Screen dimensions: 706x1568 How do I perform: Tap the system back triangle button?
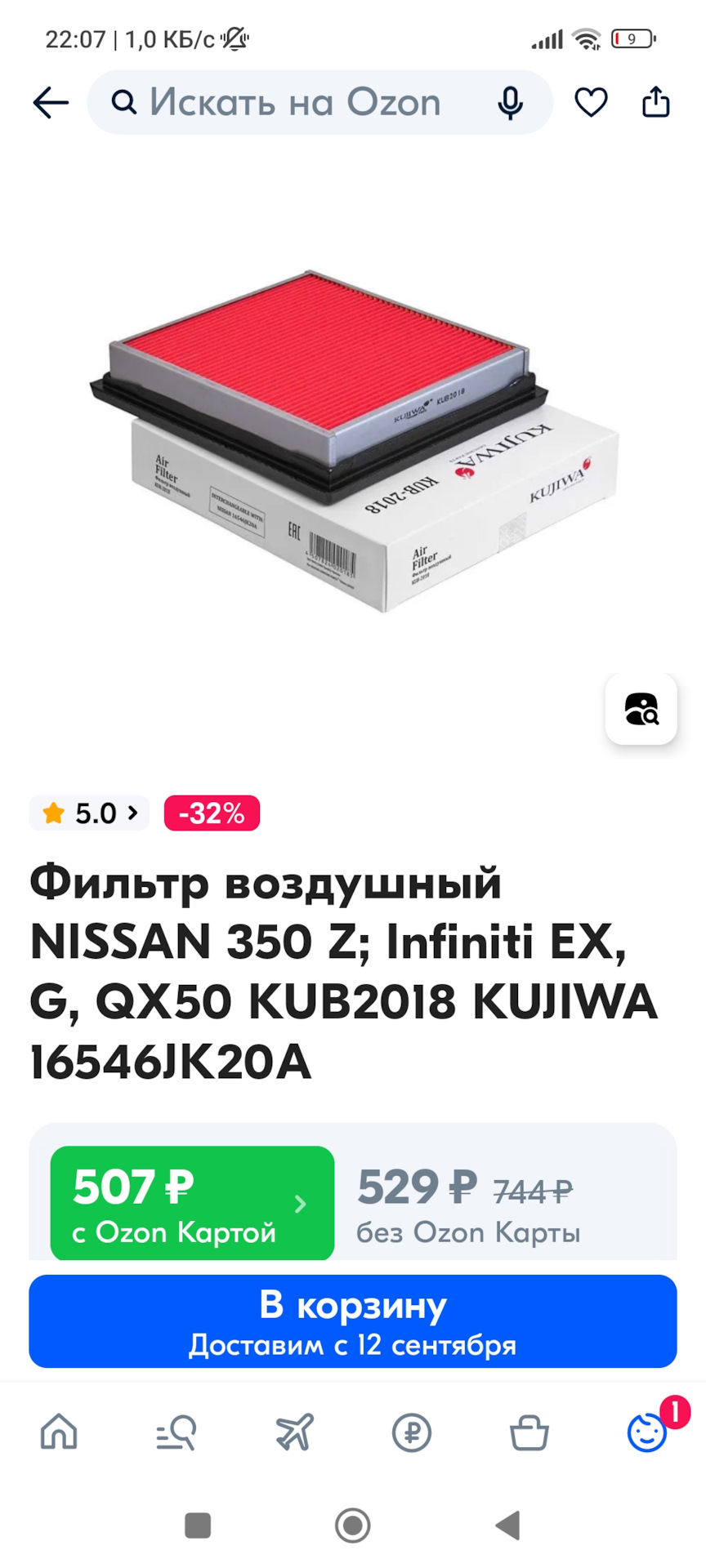pos(507,1525)
